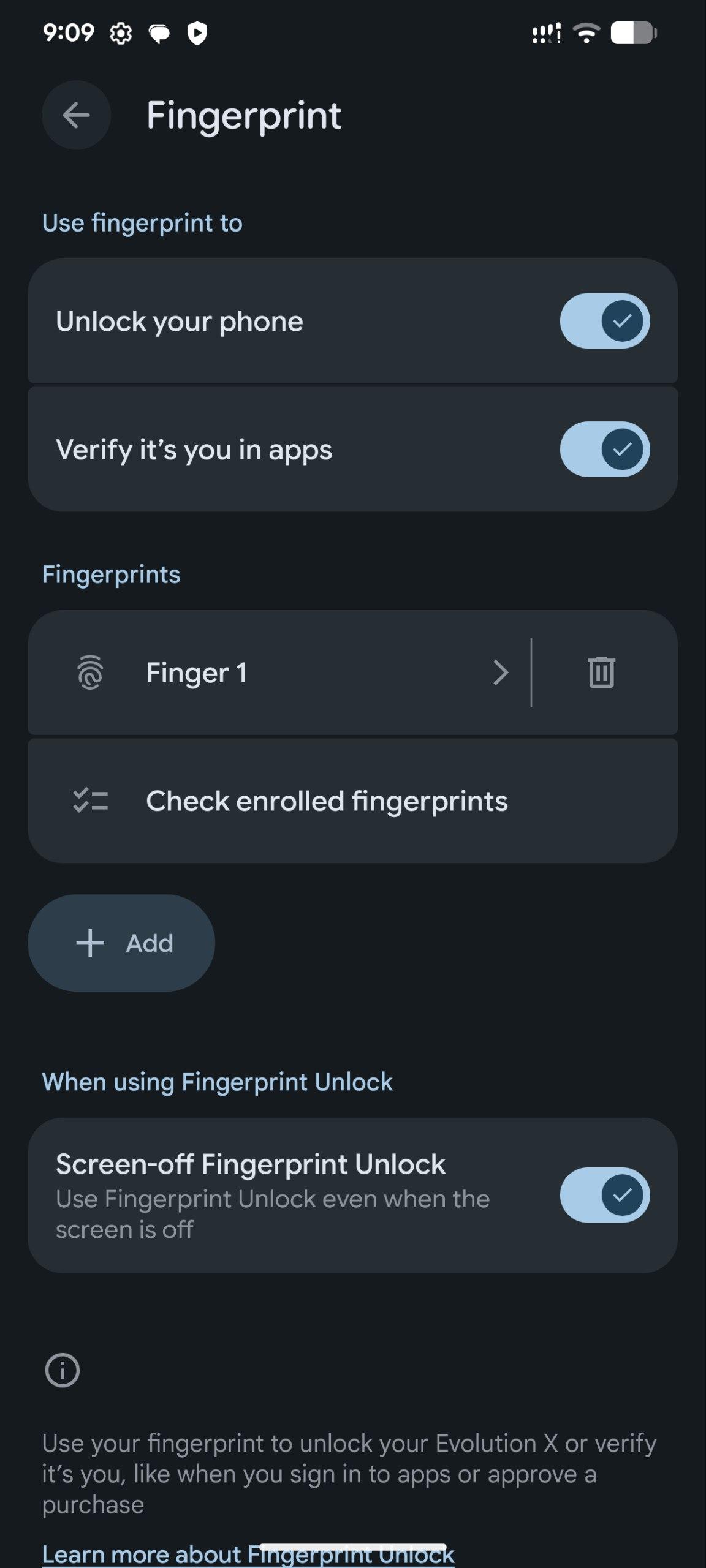Disable Verify it's you in apps
Image resolution: width=706 pixels, height=1568 pixels.
pyautogui.click(x=604, y=450)
